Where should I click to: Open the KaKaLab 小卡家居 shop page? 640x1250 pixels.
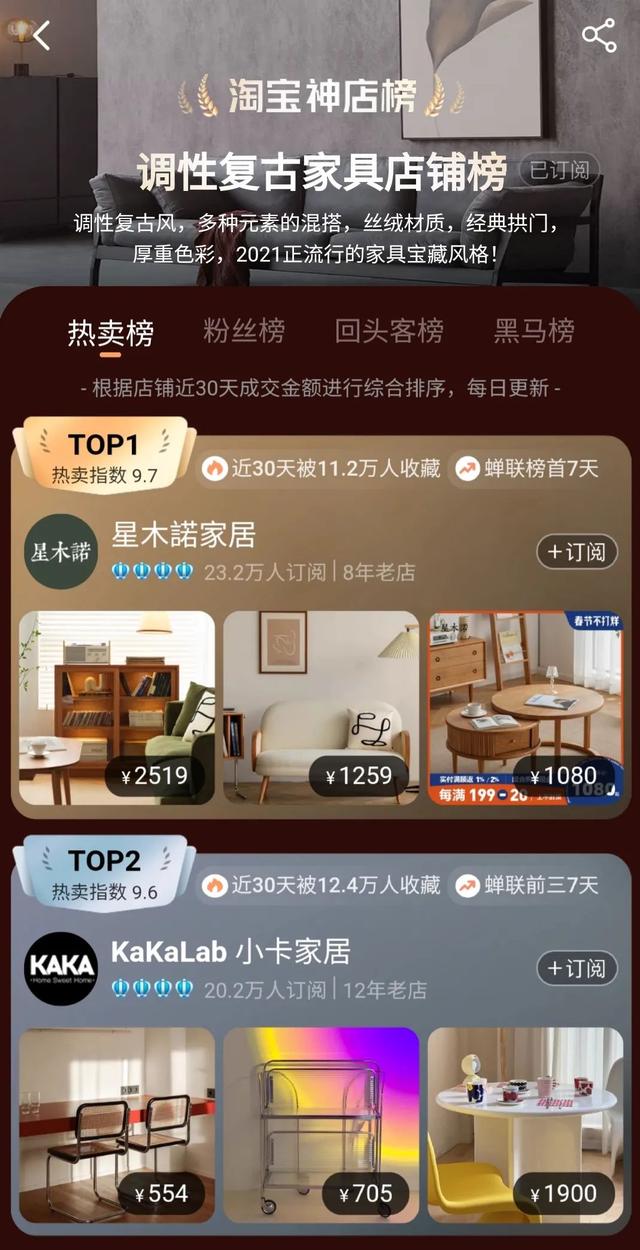click(231, 952)
